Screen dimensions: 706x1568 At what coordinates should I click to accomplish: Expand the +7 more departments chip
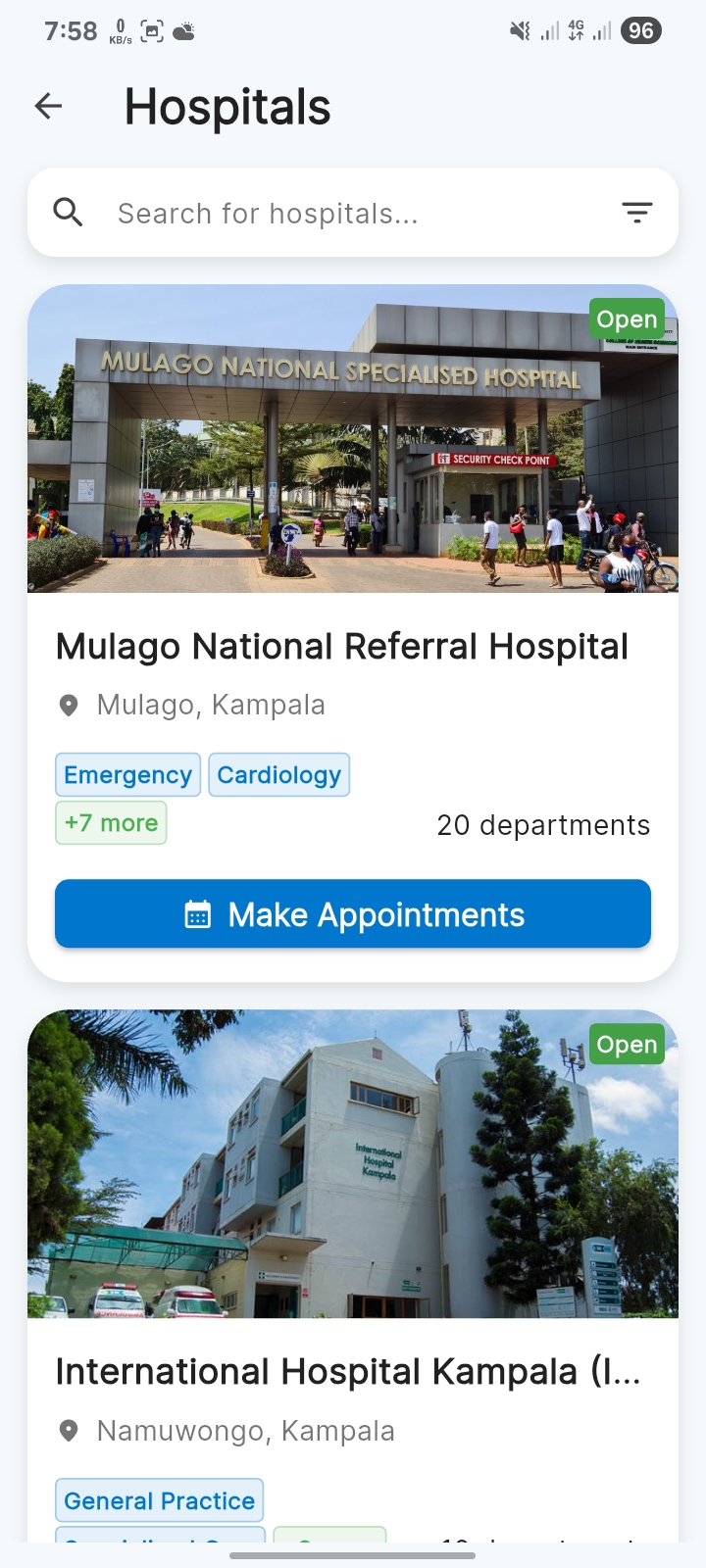click(x=111, y=823)
